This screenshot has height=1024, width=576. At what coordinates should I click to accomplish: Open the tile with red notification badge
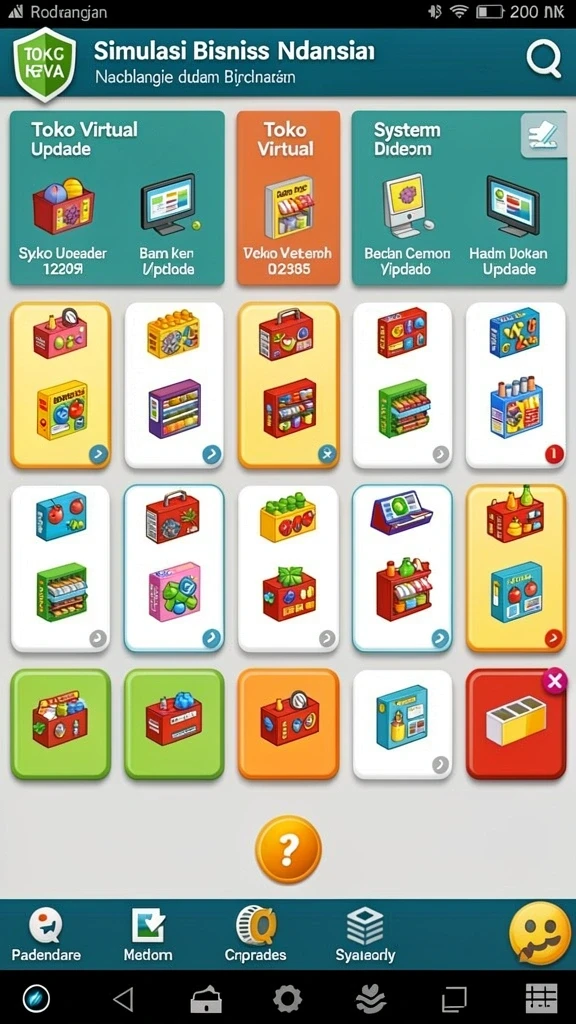click(x=515, y=385)
